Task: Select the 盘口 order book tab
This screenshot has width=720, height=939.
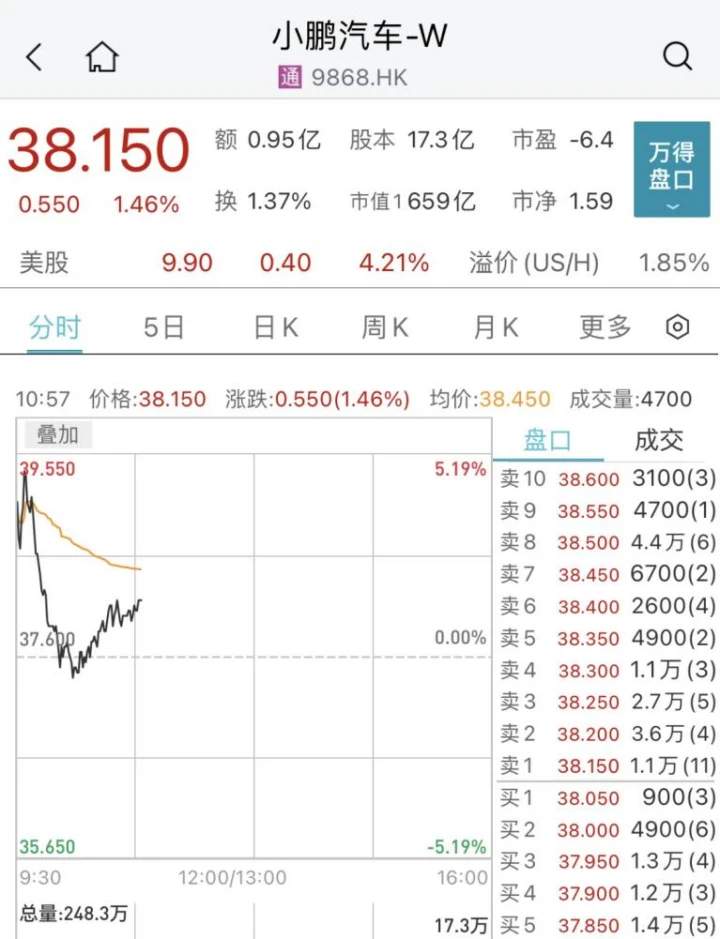Action: tap(547, 440)
